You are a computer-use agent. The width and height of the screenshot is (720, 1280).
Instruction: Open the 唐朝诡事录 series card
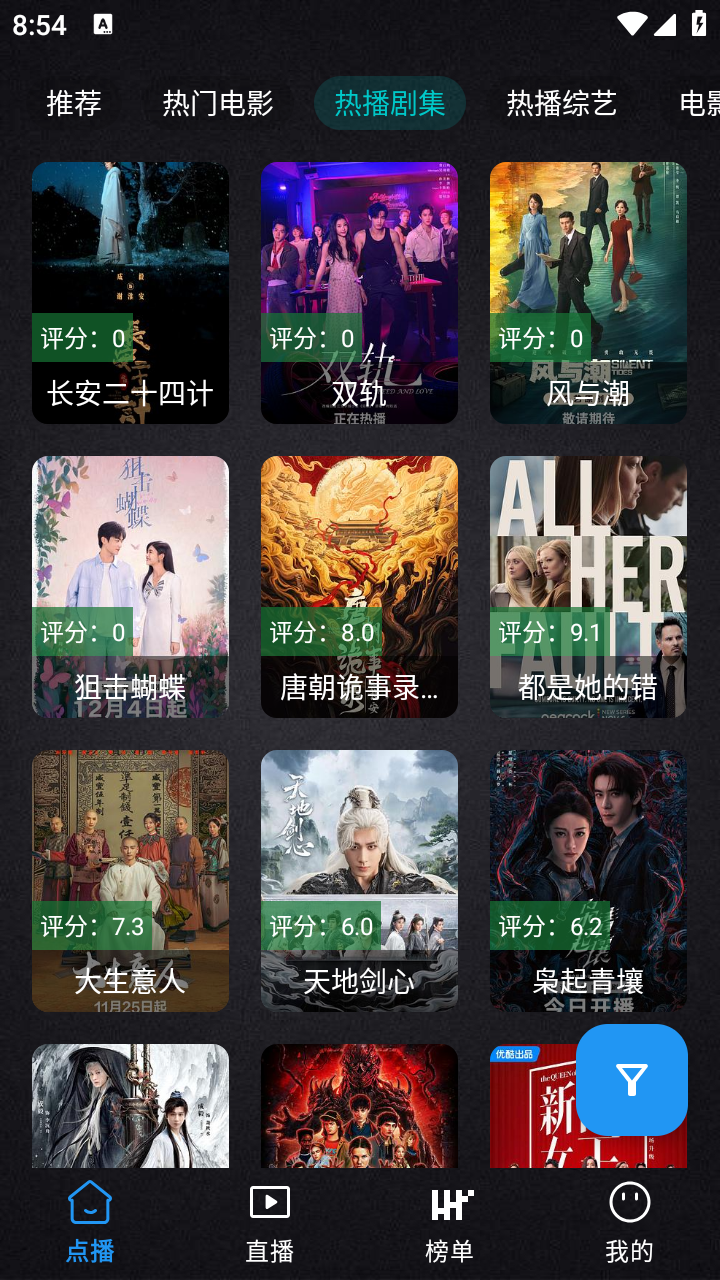coord(359,587)
